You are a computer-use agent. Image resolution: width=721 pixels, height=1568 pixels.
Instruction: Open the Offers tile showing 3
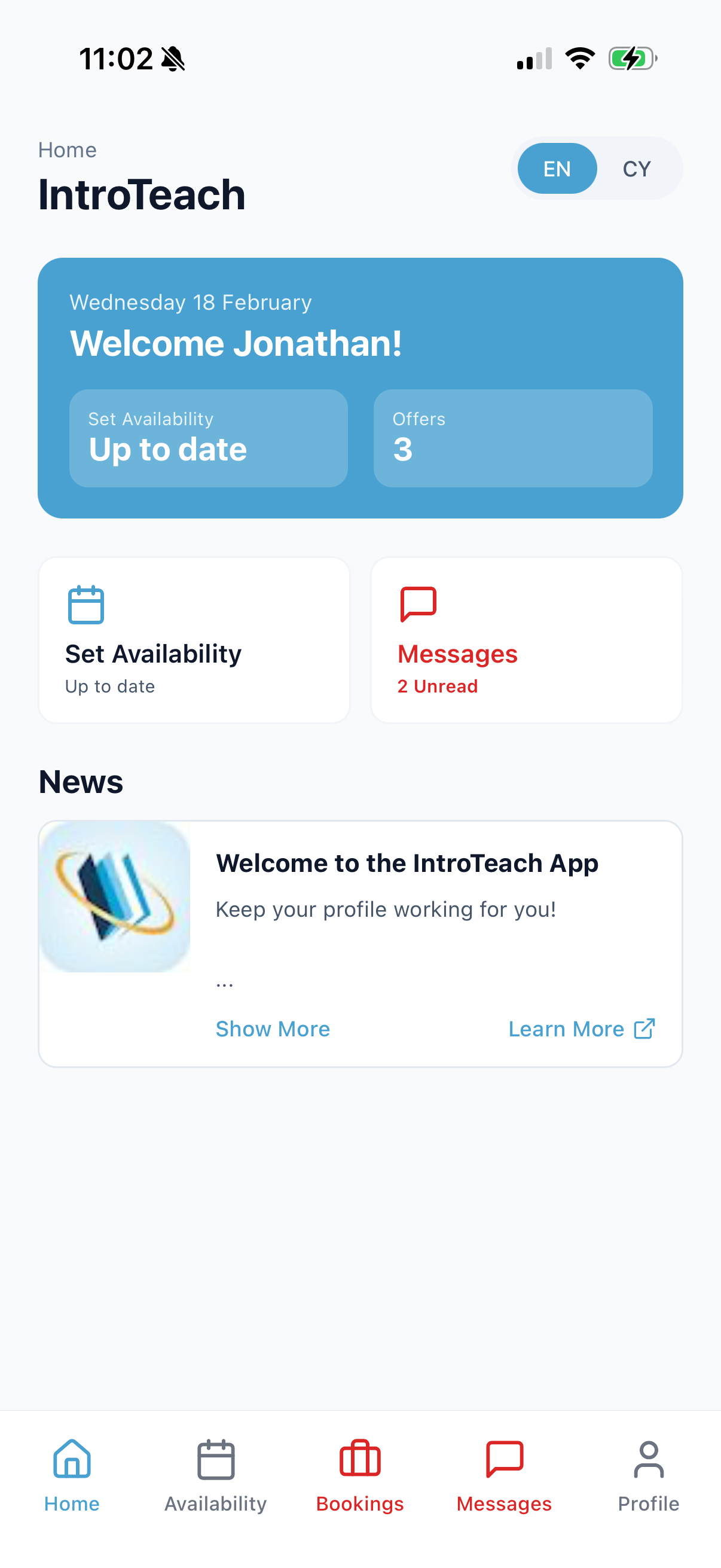(x=513, y=438)
